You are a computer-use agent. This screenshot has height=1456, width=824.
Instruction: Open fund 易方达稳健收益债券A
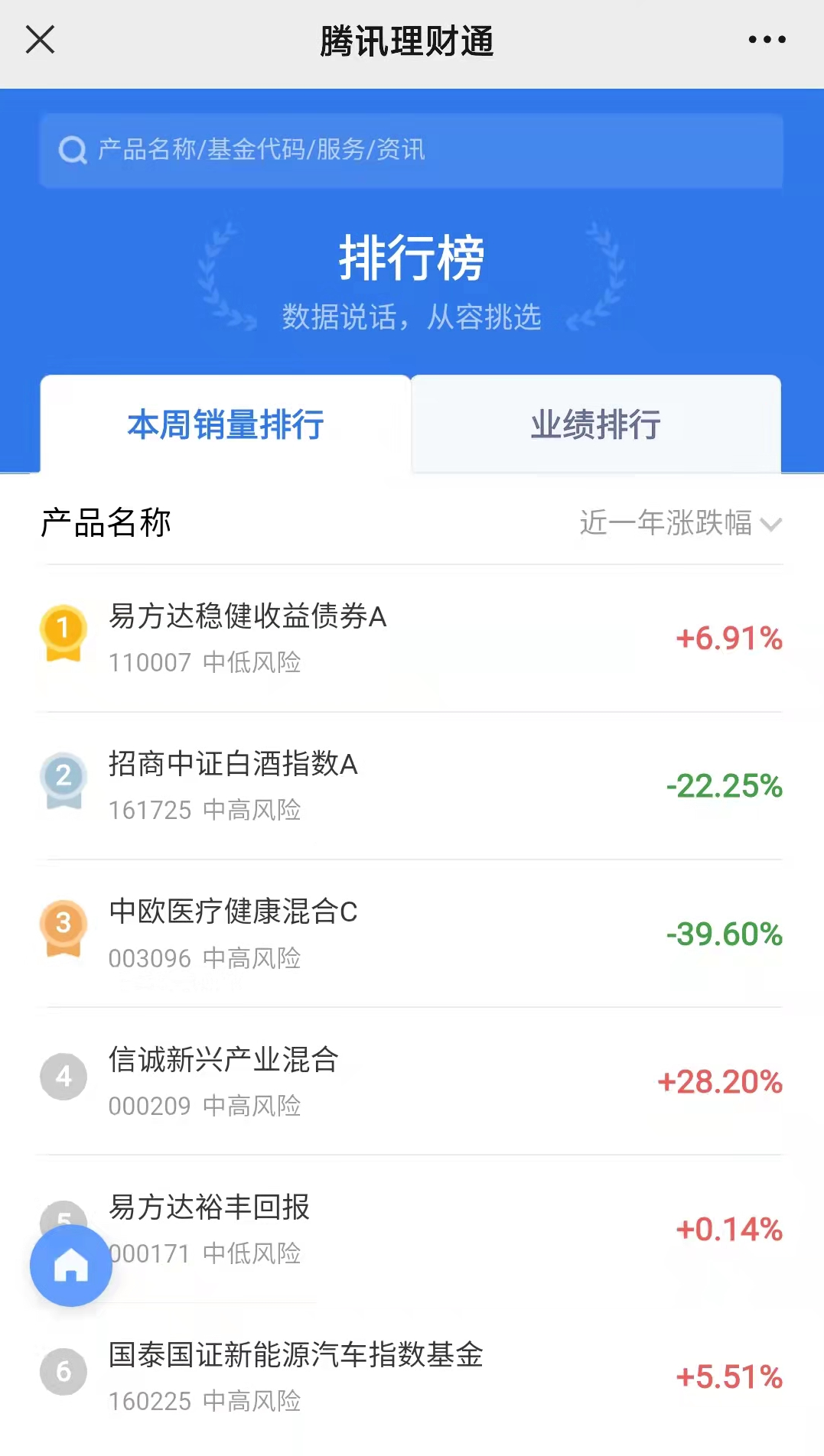[x=248, y=616]
